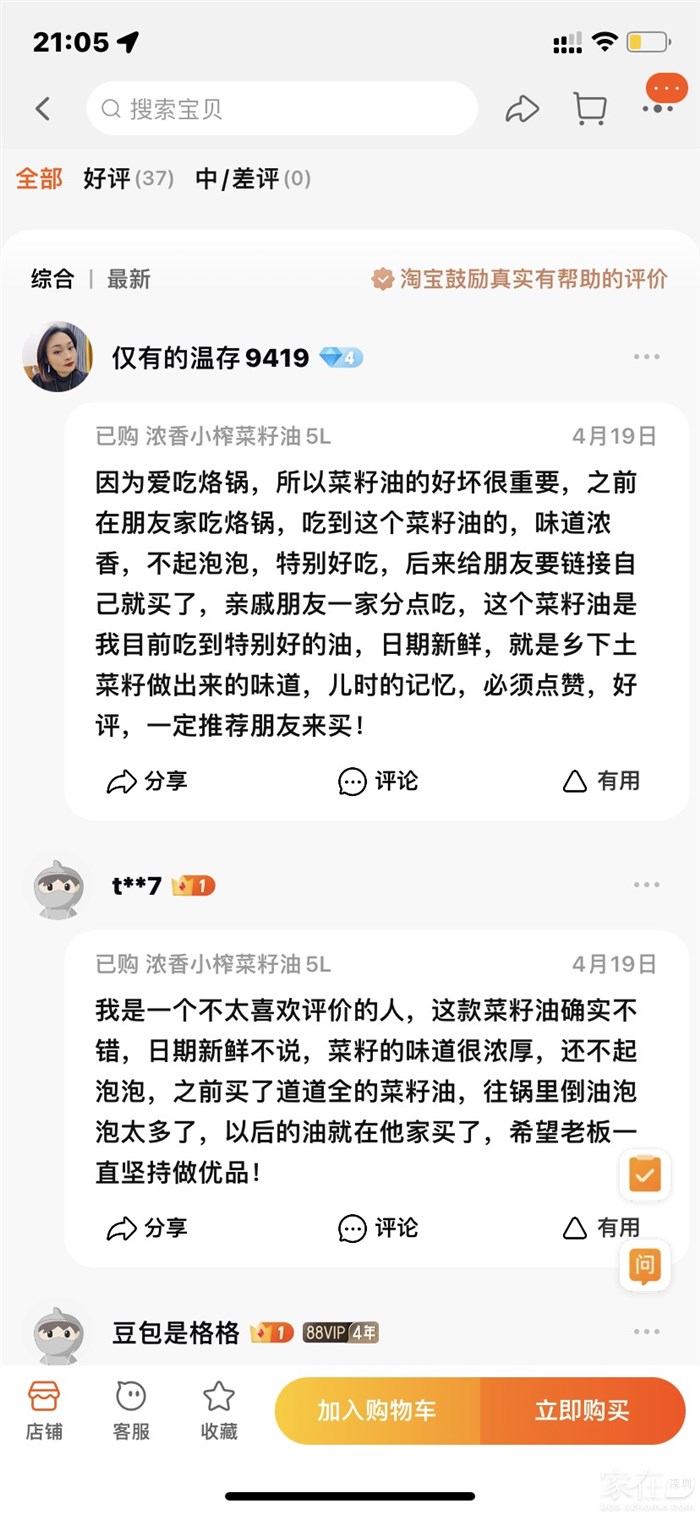700x1514 pixels.
Task: Share 仅有的温存9419's review
Action: click(147, 781)
